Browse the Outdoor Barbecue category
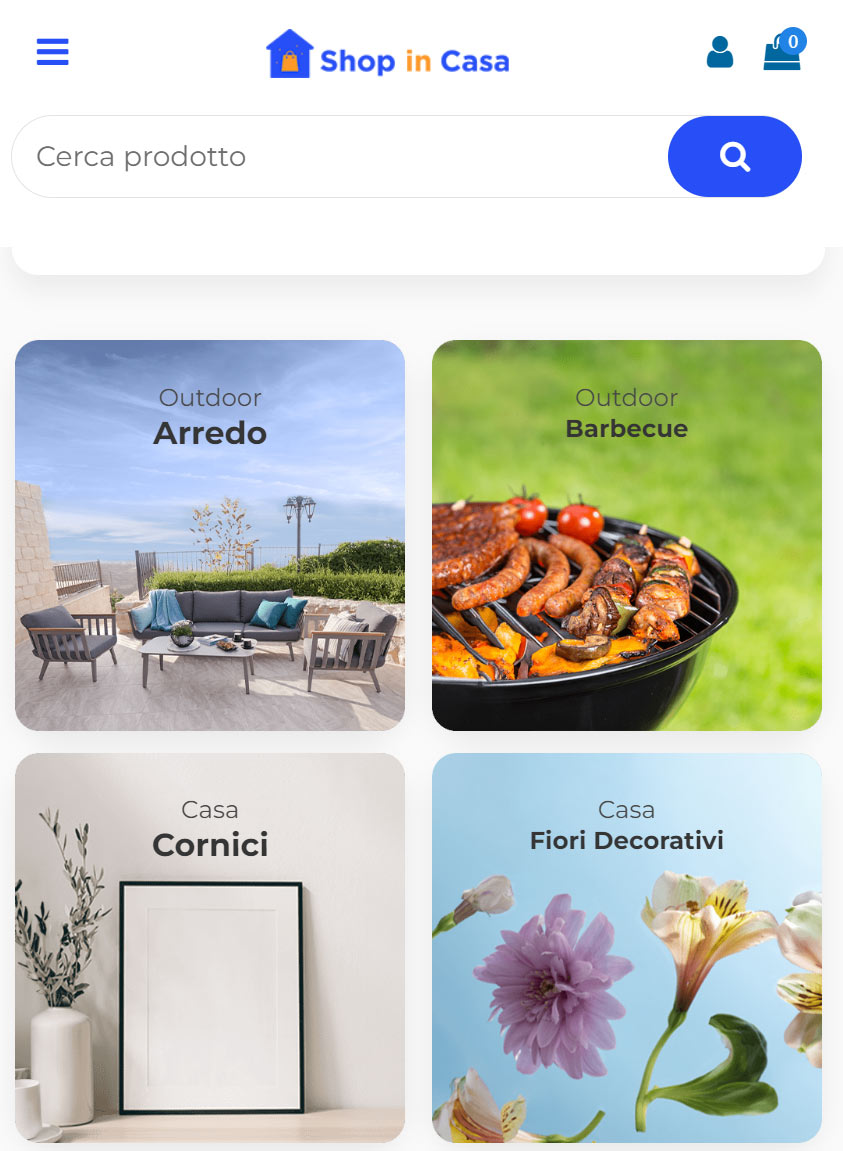This screenshot has height=1151, width=843. (627, 535)
